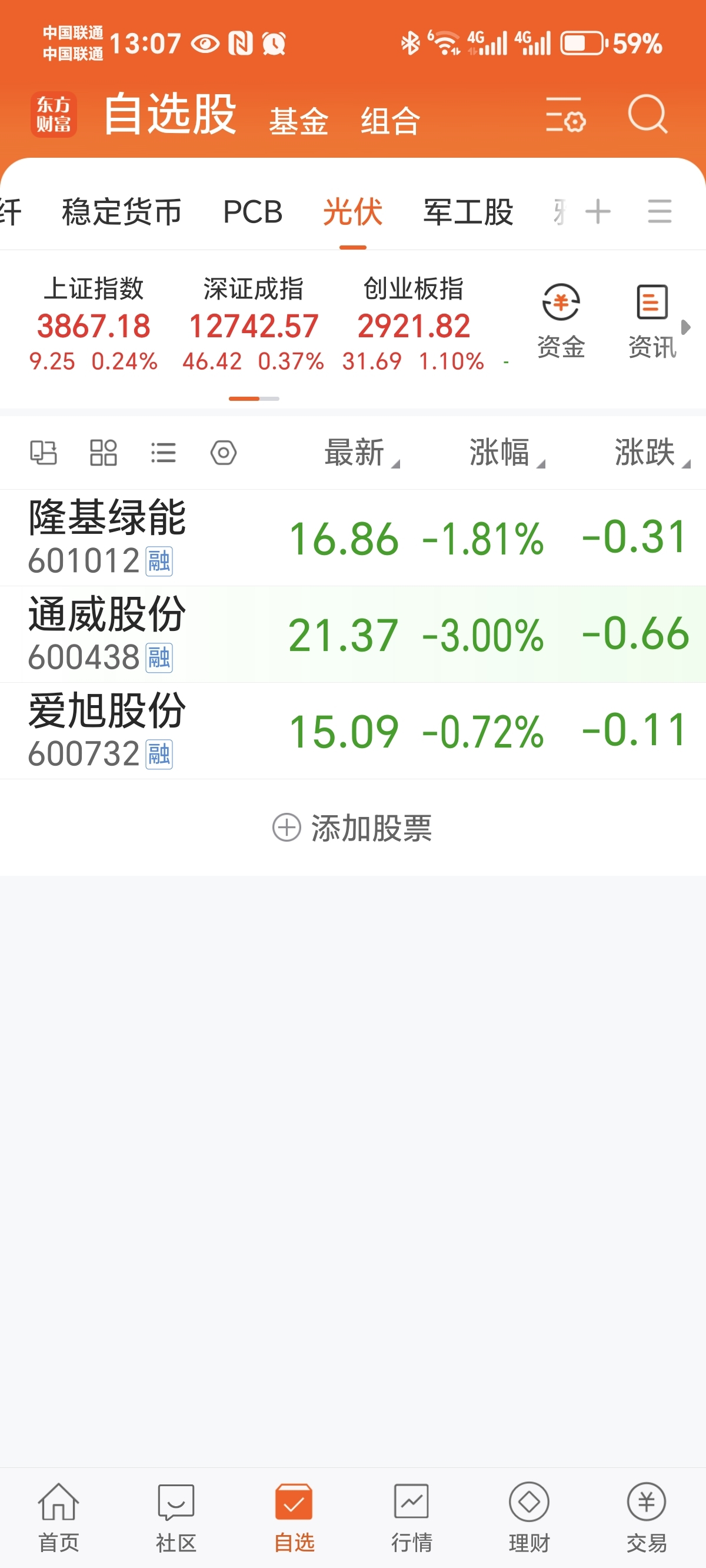
Task: Switch to the 基金 tab
Action: coord(299,121)
